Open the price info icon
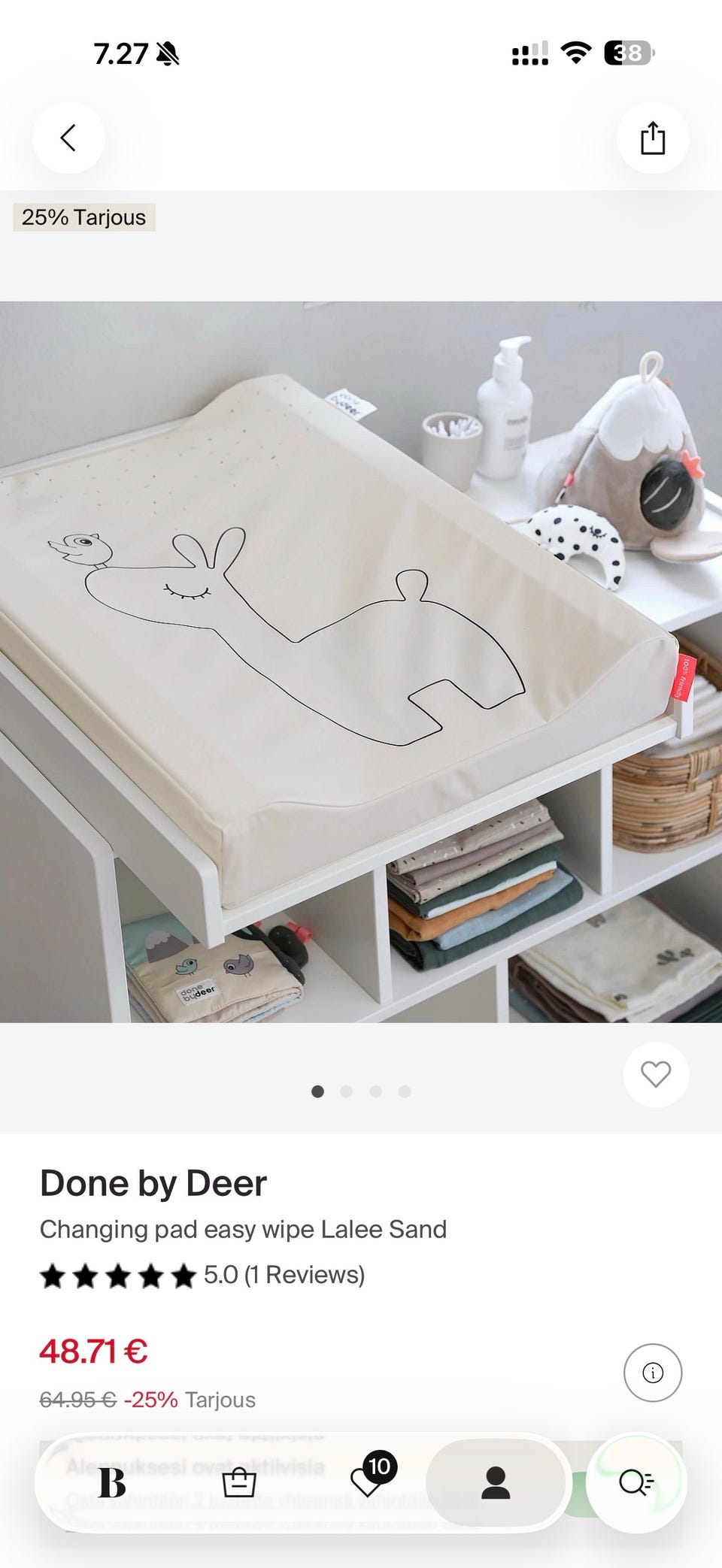This screenshot has height=1568, width=722. pos(652,1373)
